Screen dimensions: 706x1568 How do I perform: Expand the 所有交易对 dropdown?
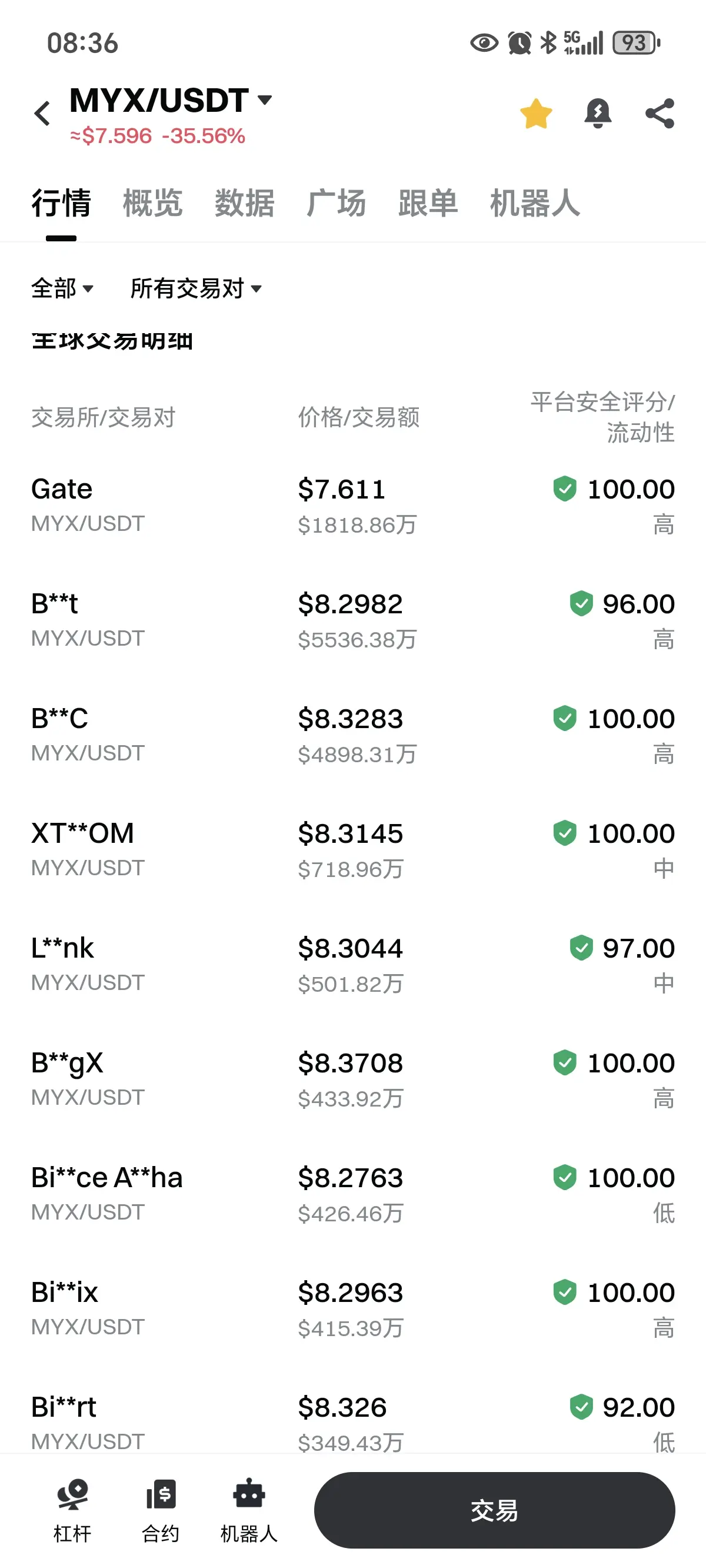(196, 288)
